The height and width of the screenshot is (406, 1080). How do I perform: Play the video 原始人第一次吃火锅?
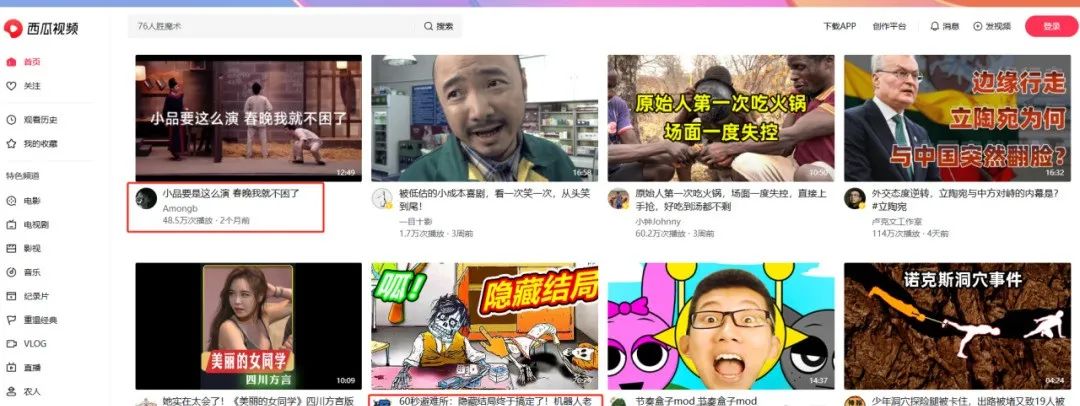click(x=720, y=117)
